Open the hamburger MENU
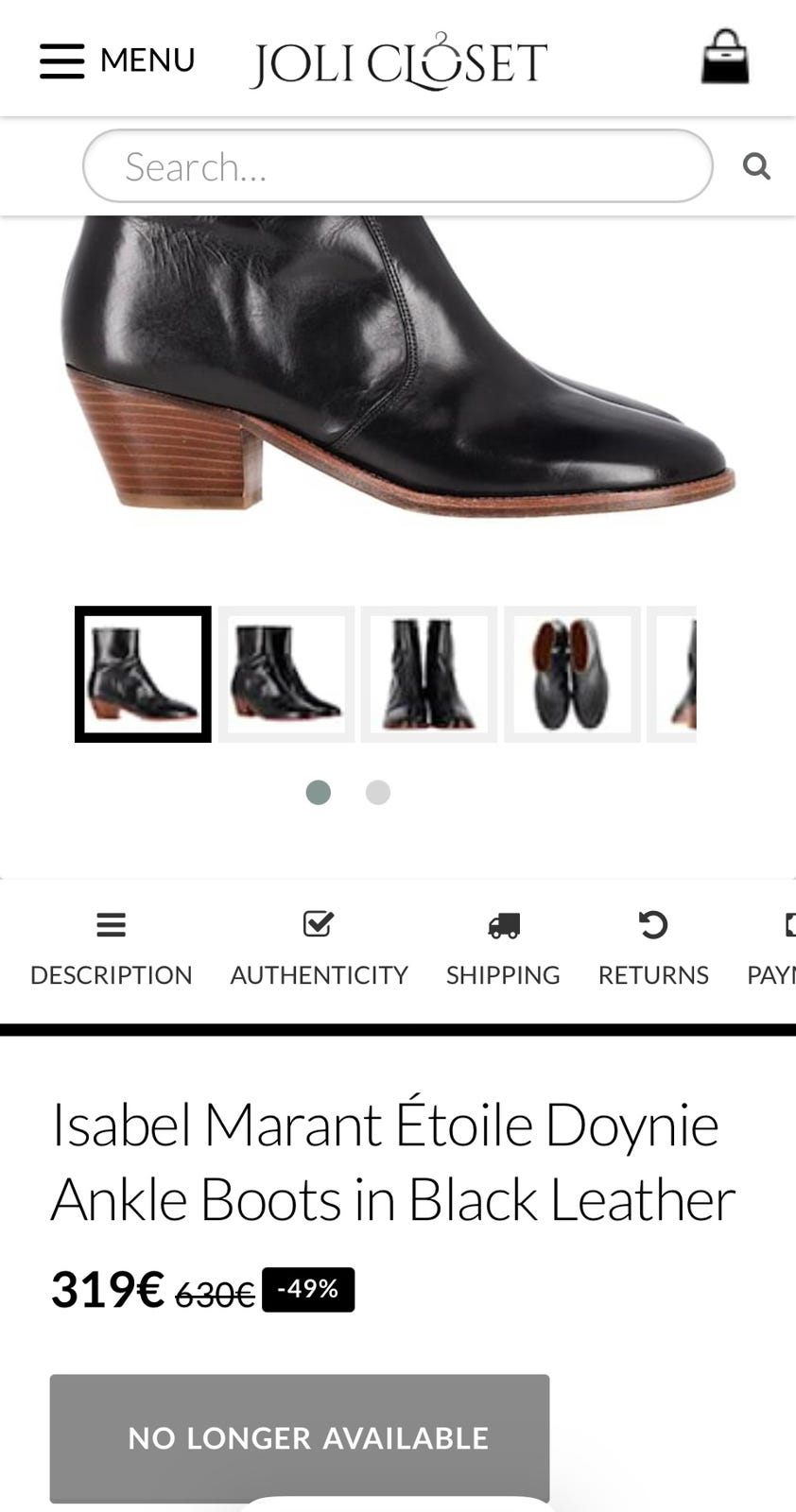The image size is (796, 1512). [116, 60]
